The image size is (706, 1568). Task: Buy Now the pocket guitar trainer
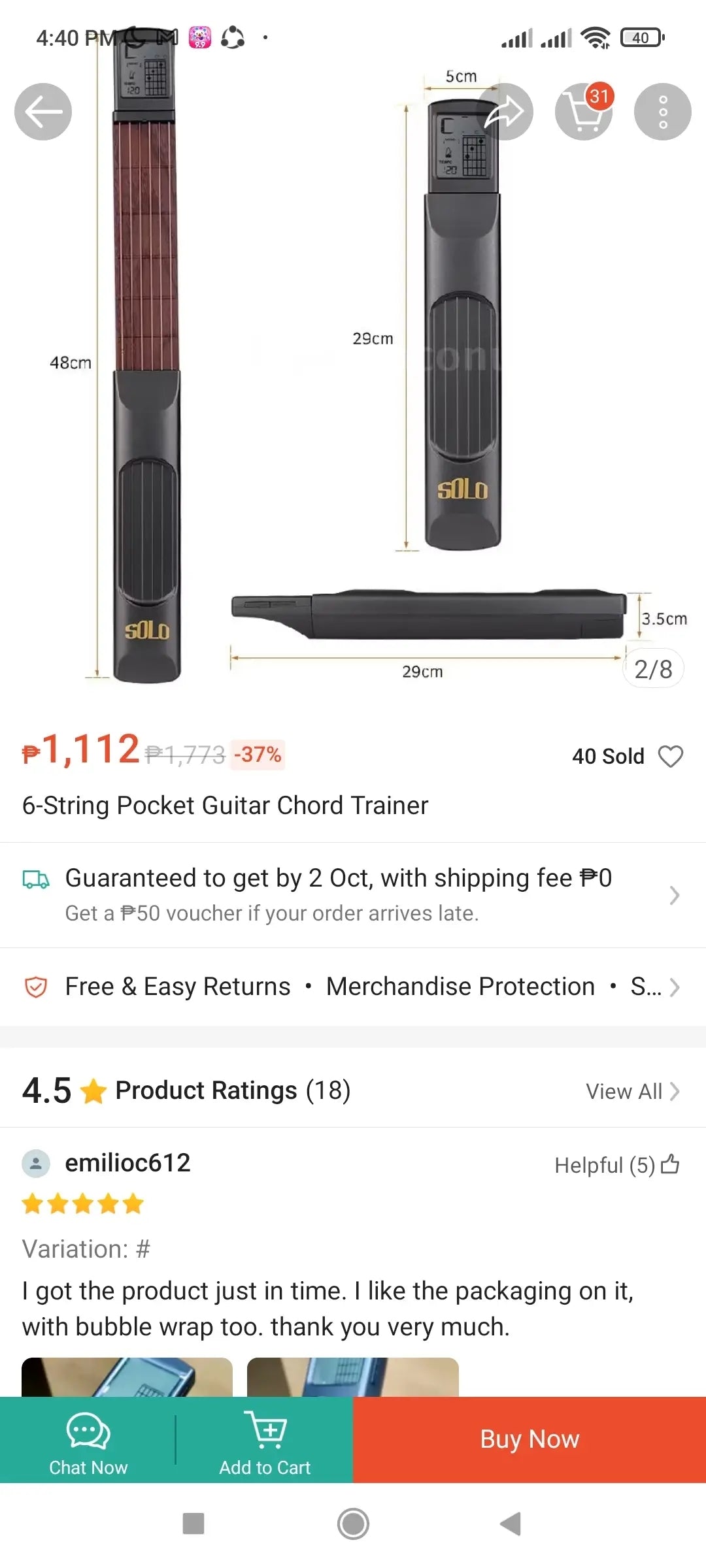(x=529, y=1440)
